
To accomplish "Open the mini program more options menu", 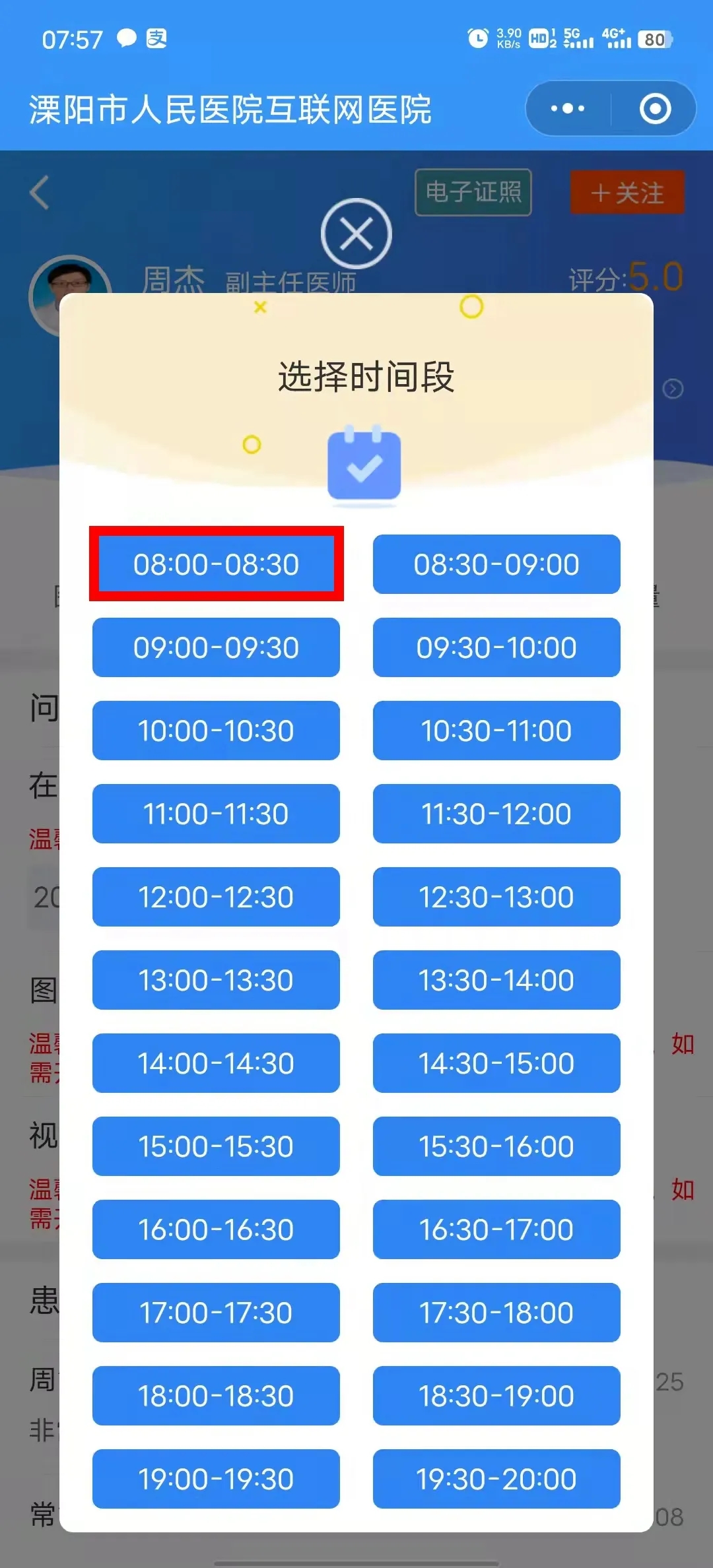I will (568, 108).
